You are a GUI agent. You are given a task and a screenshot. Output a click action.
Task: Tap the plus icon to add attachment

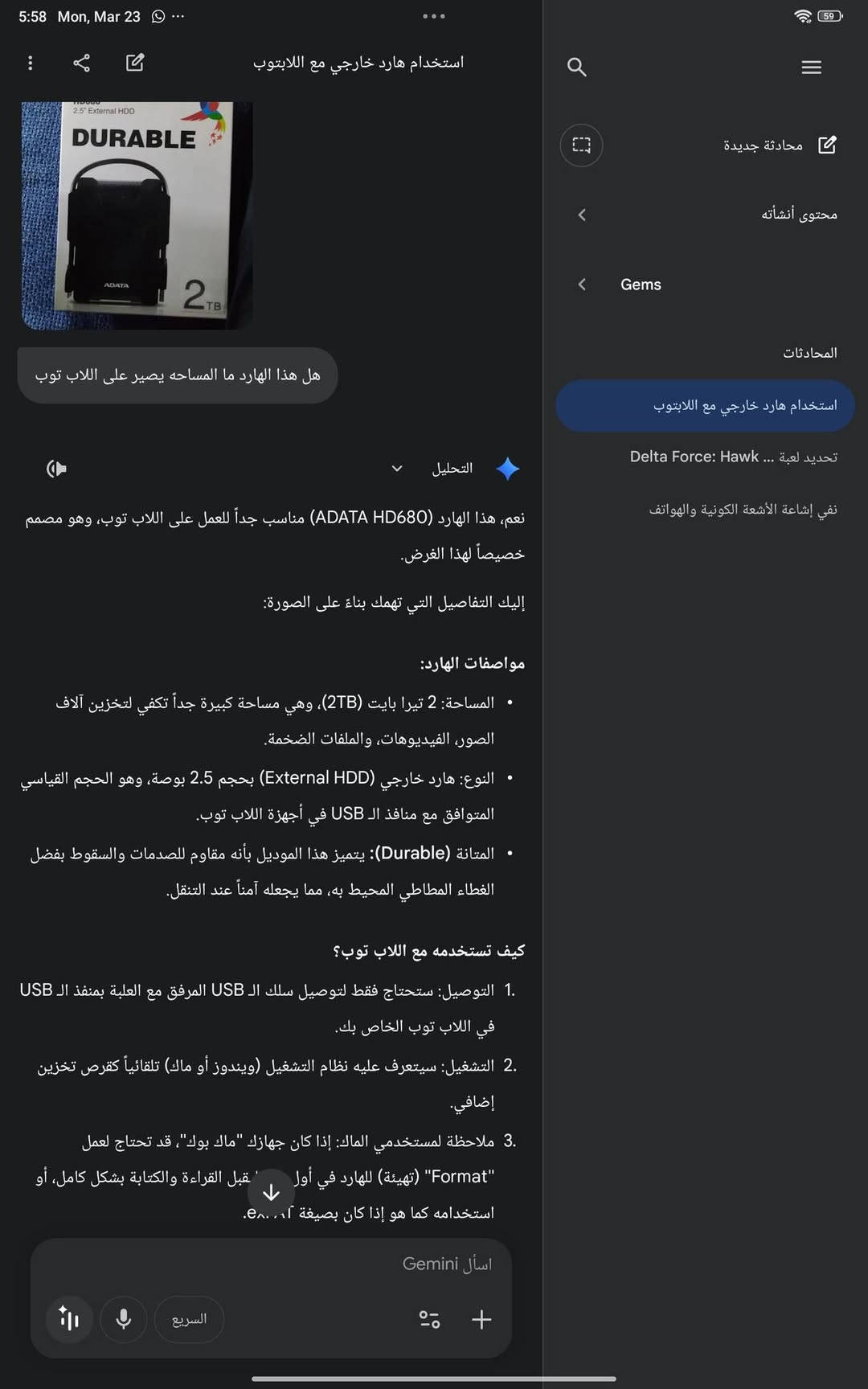tap(481, 1319)
